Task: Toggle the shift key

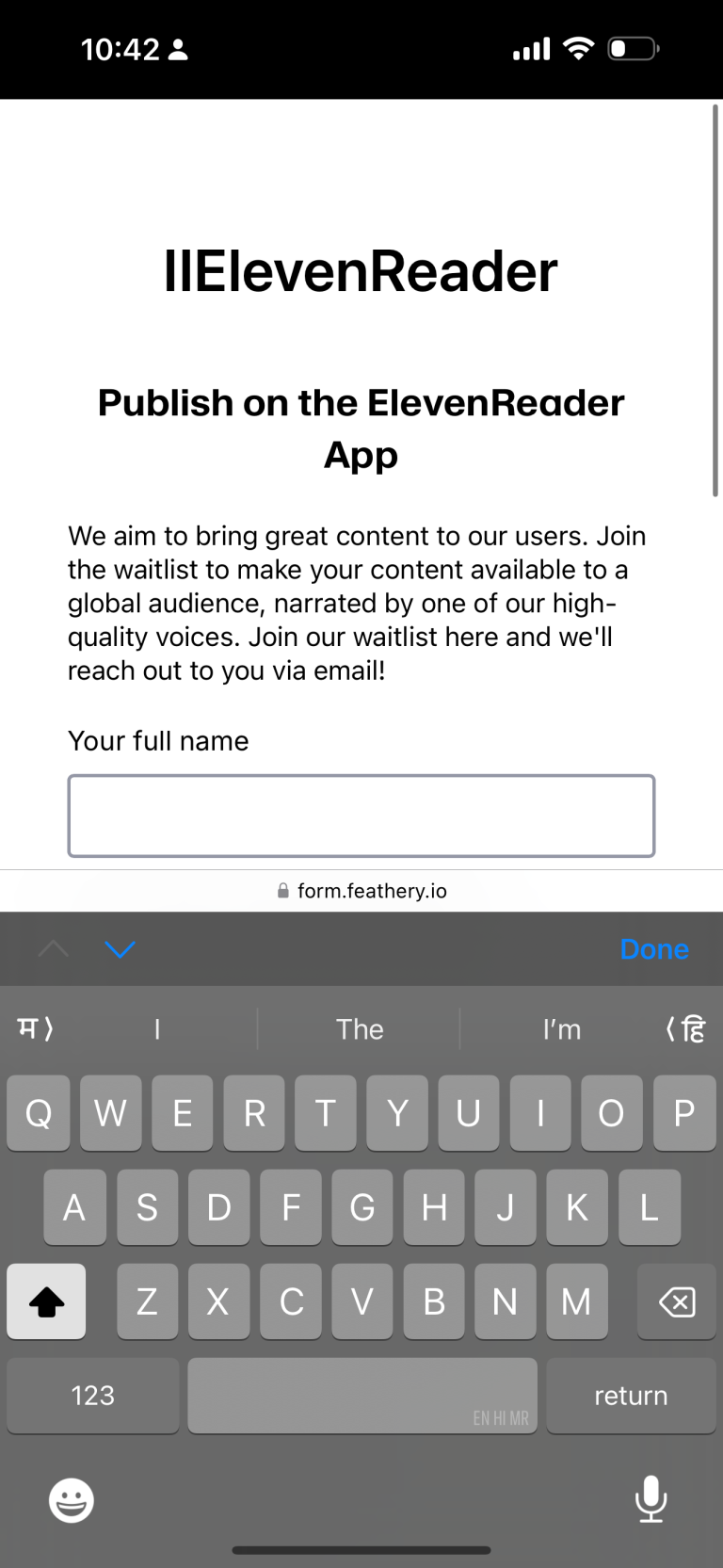Action: (x=46, y=1302)
